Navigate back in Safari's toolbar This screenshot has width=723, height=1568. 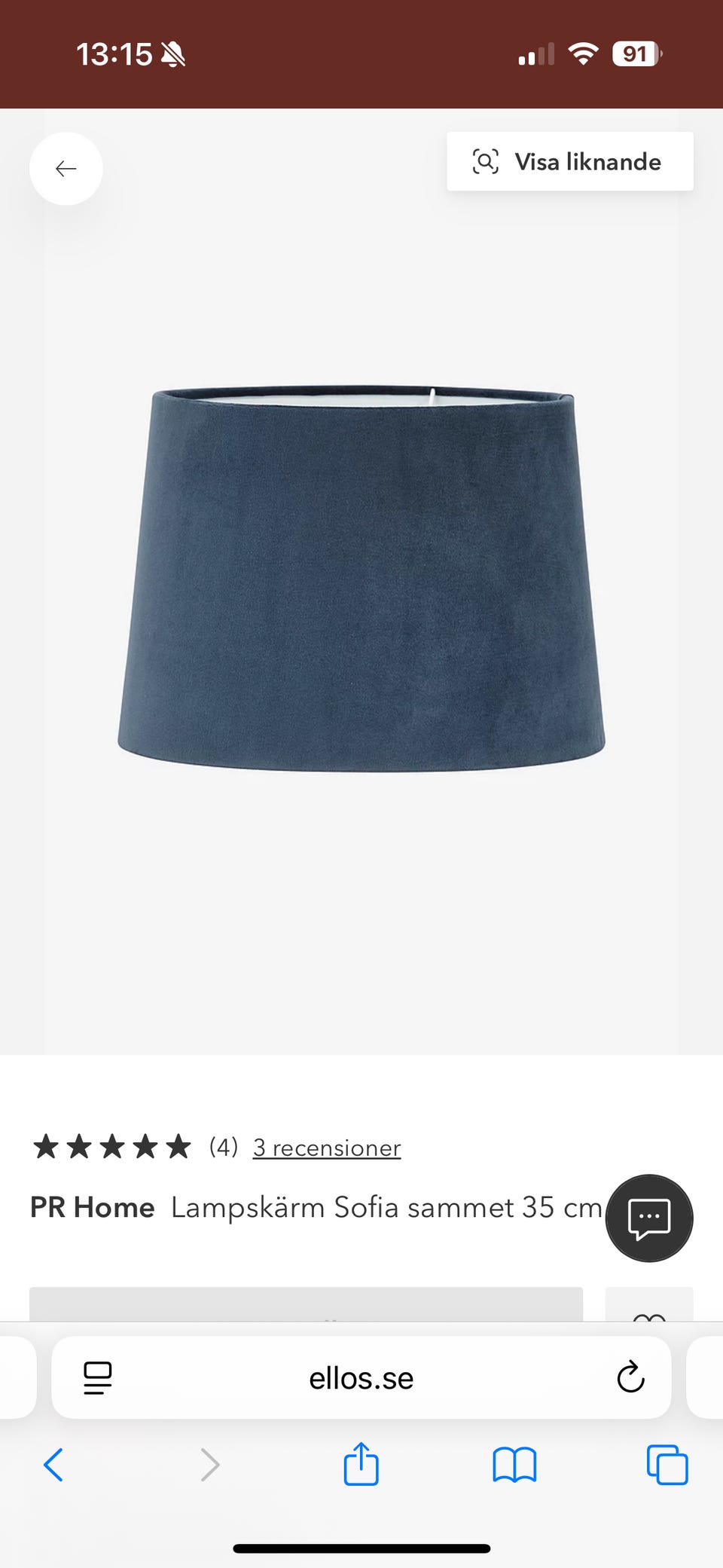[53, 1465]
